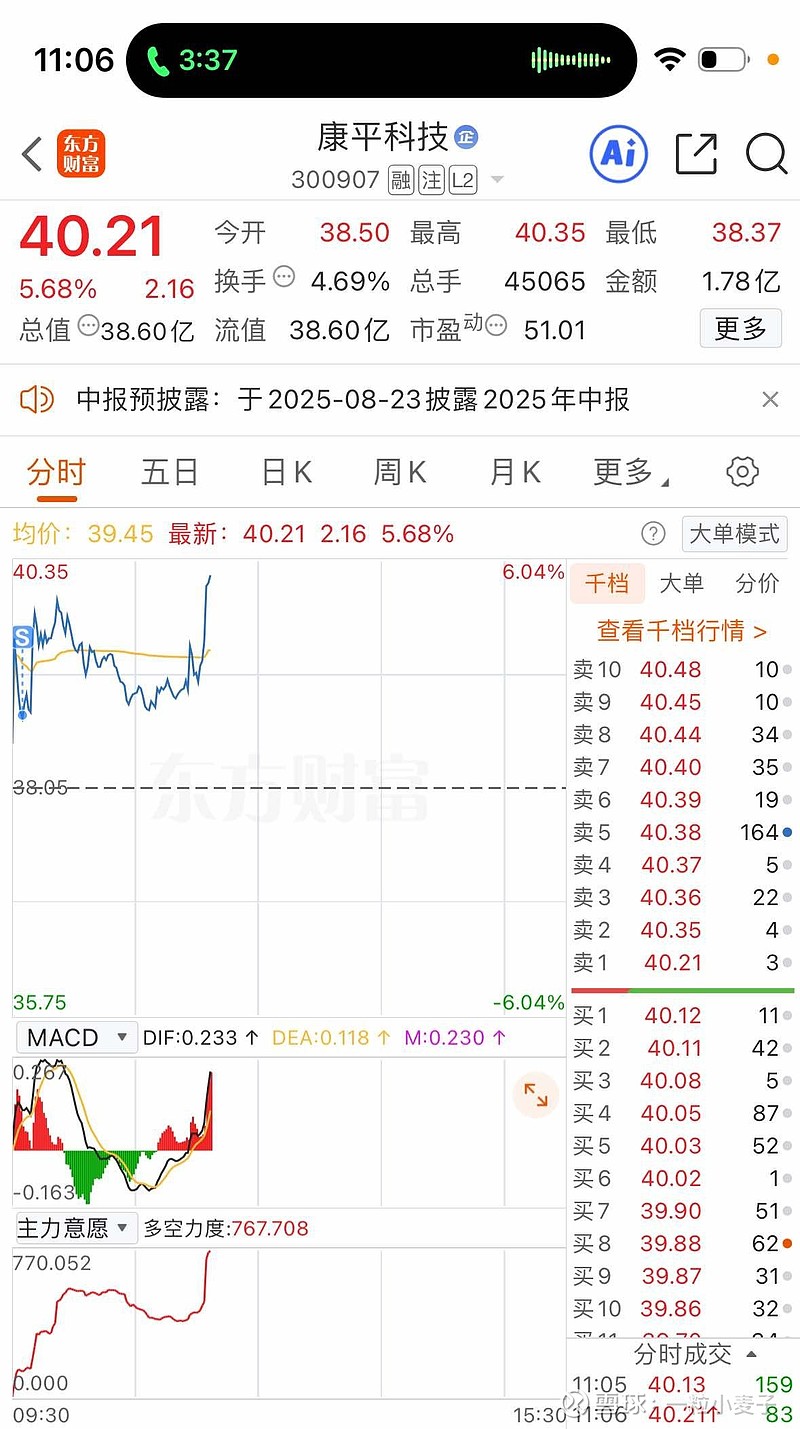
Task: Switch to the 日K chart tab
Action: click(287, 472)
